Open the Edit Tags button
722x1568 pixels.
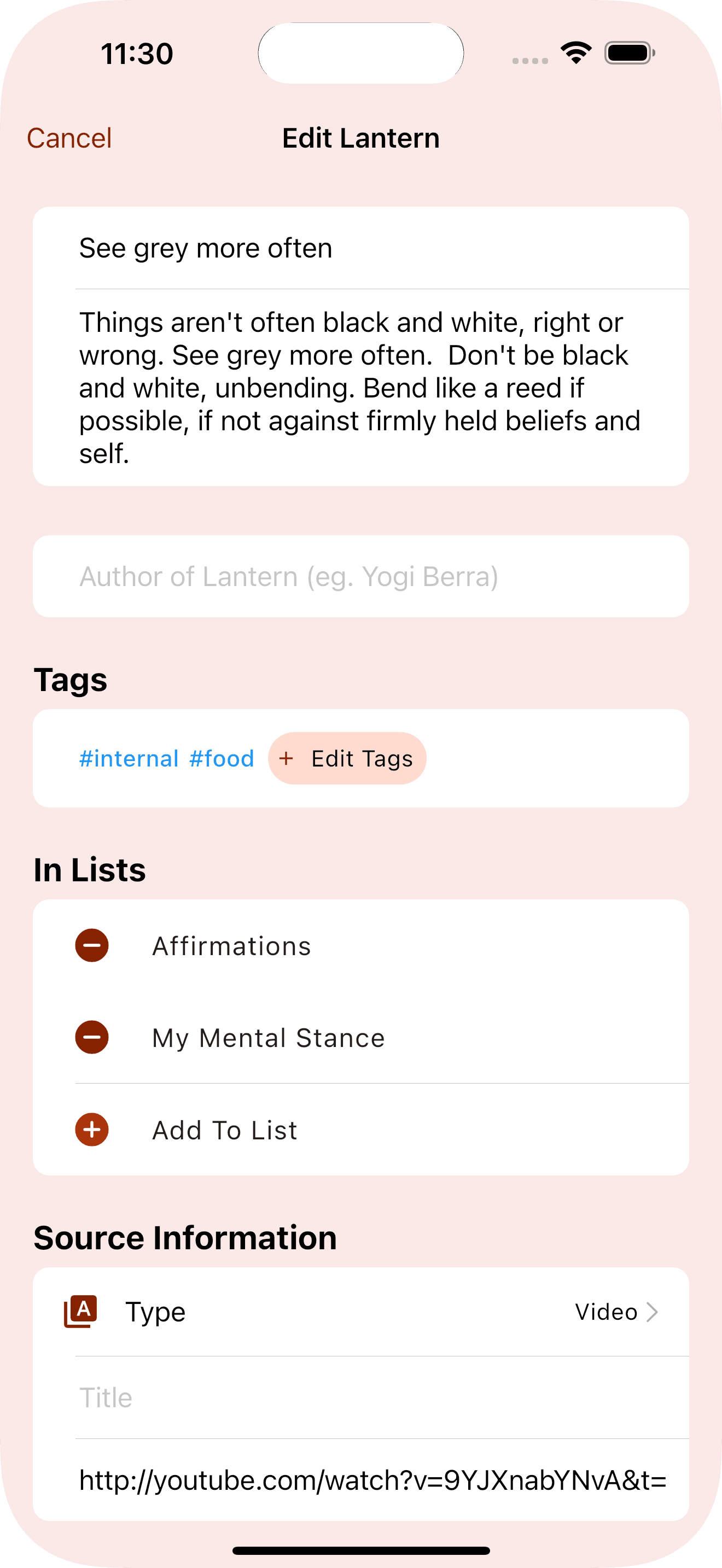pyautogui.click(x=347, y=758)
